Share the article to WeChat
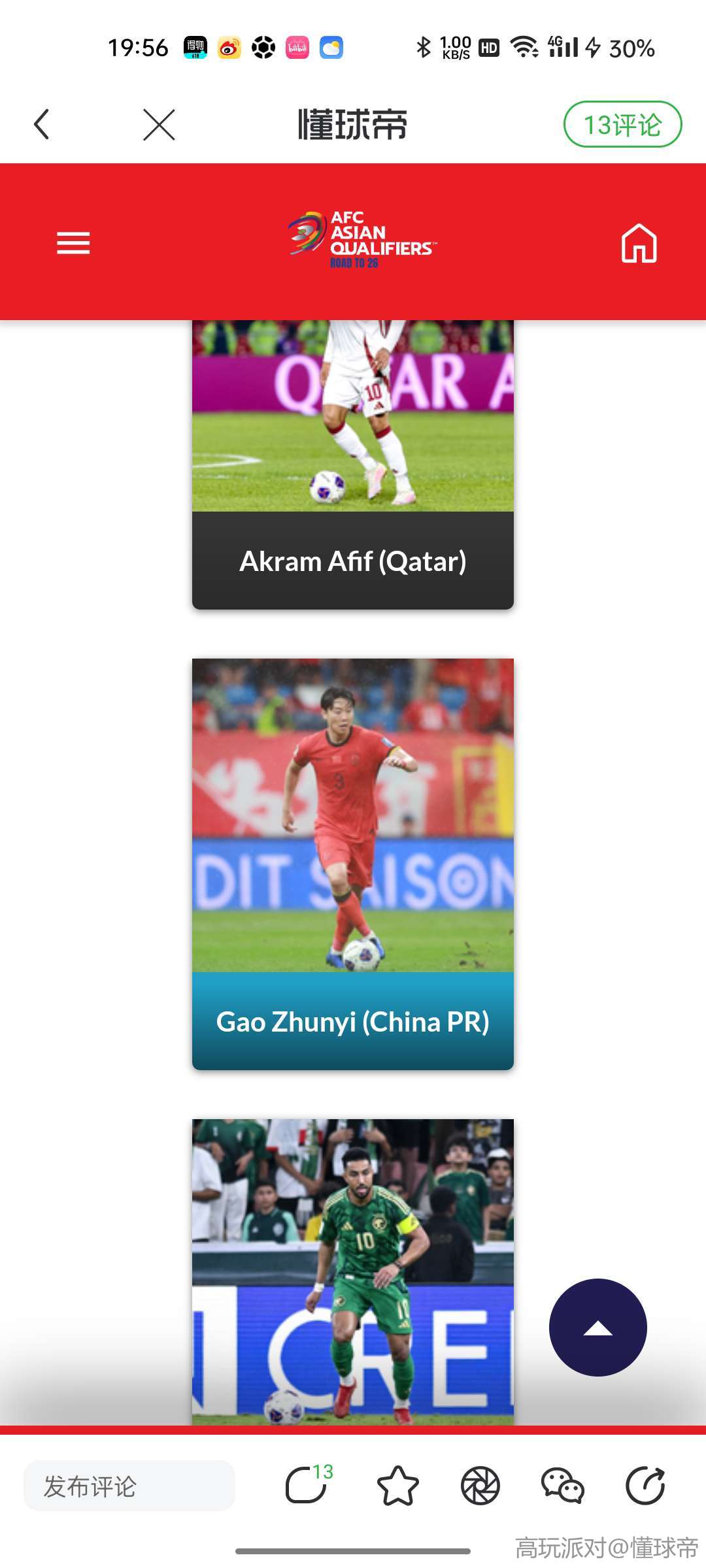 (562, 1486)
